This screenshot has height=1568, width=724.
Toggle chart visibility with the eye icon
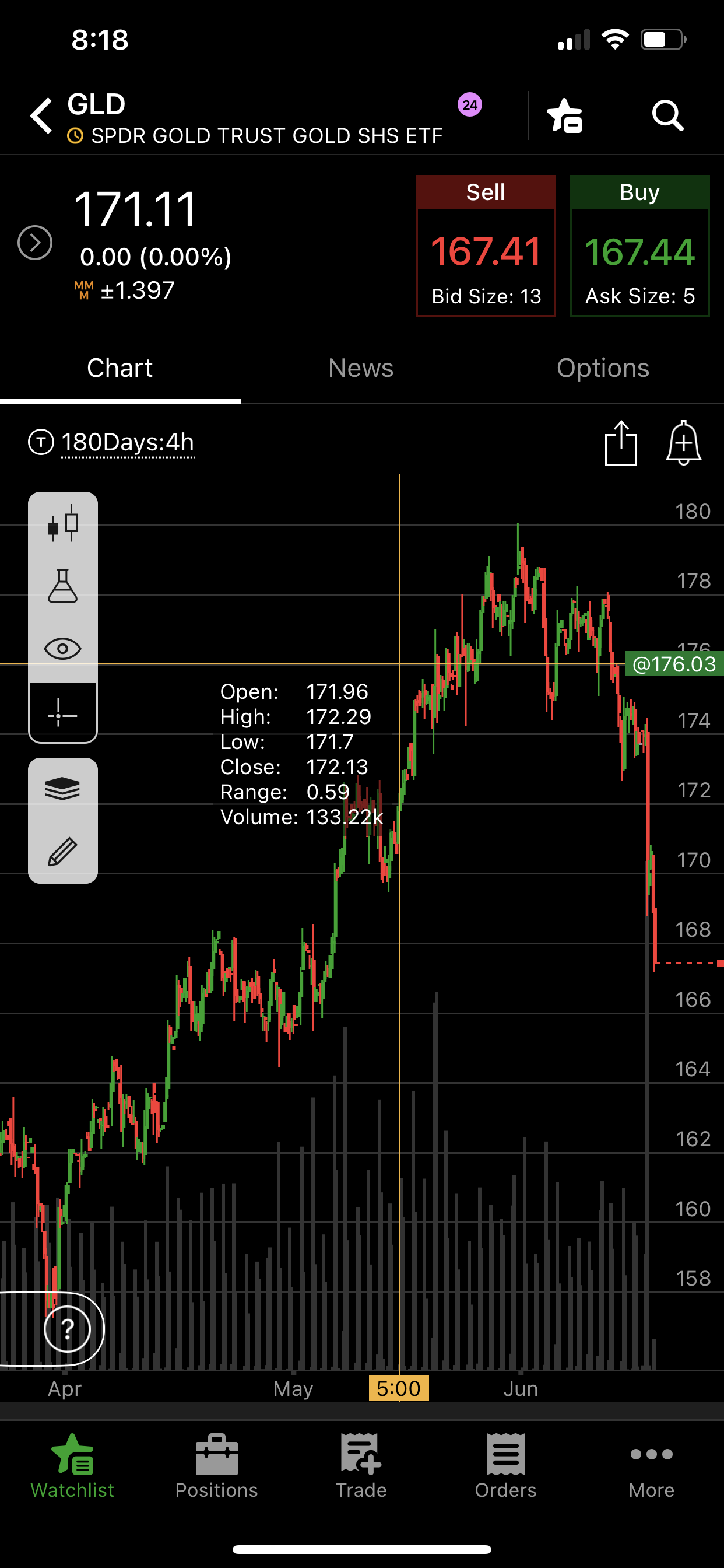click(x=63, y=649)
